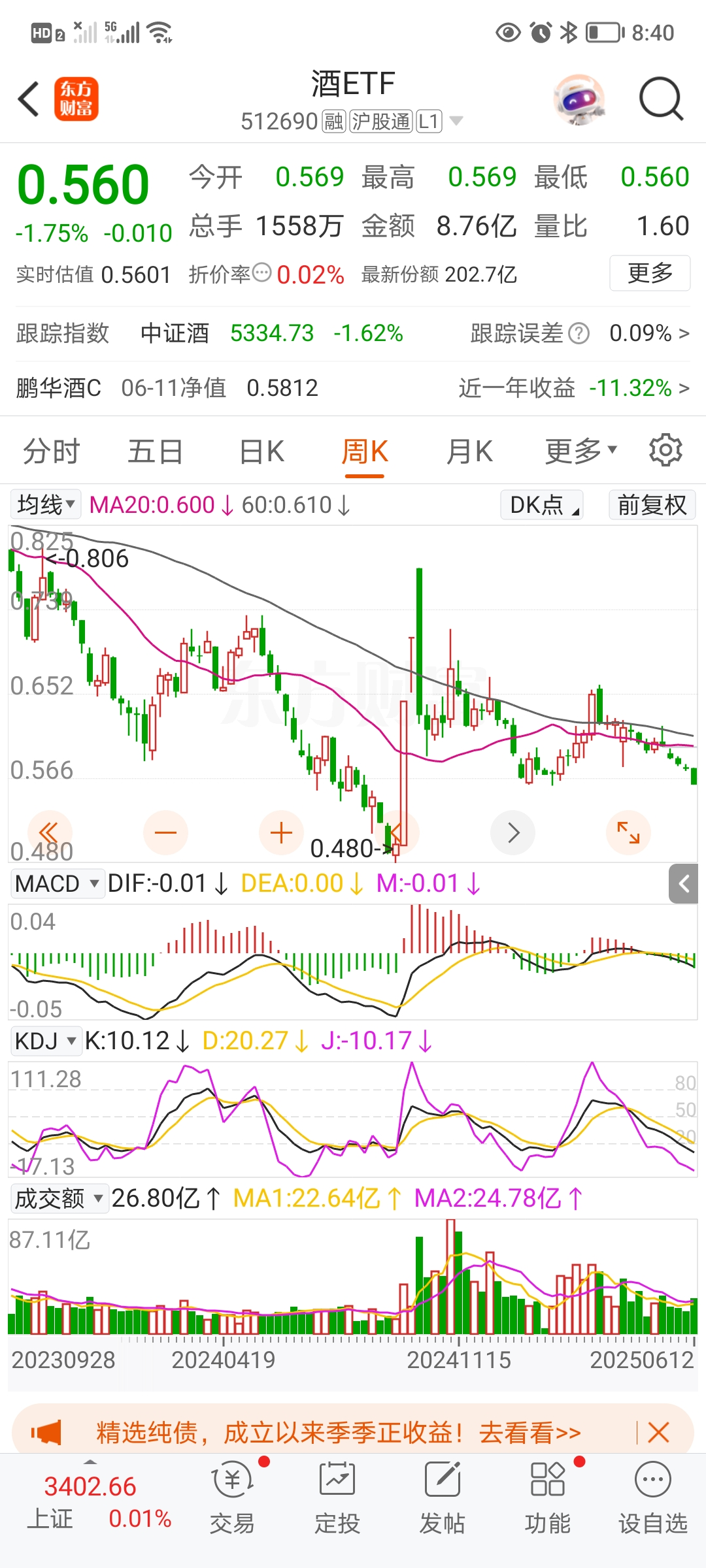The height and width of the screenshot is (1568, 706).
Task: Zoom out the K-line chart with minus
Action: point(165,832)
